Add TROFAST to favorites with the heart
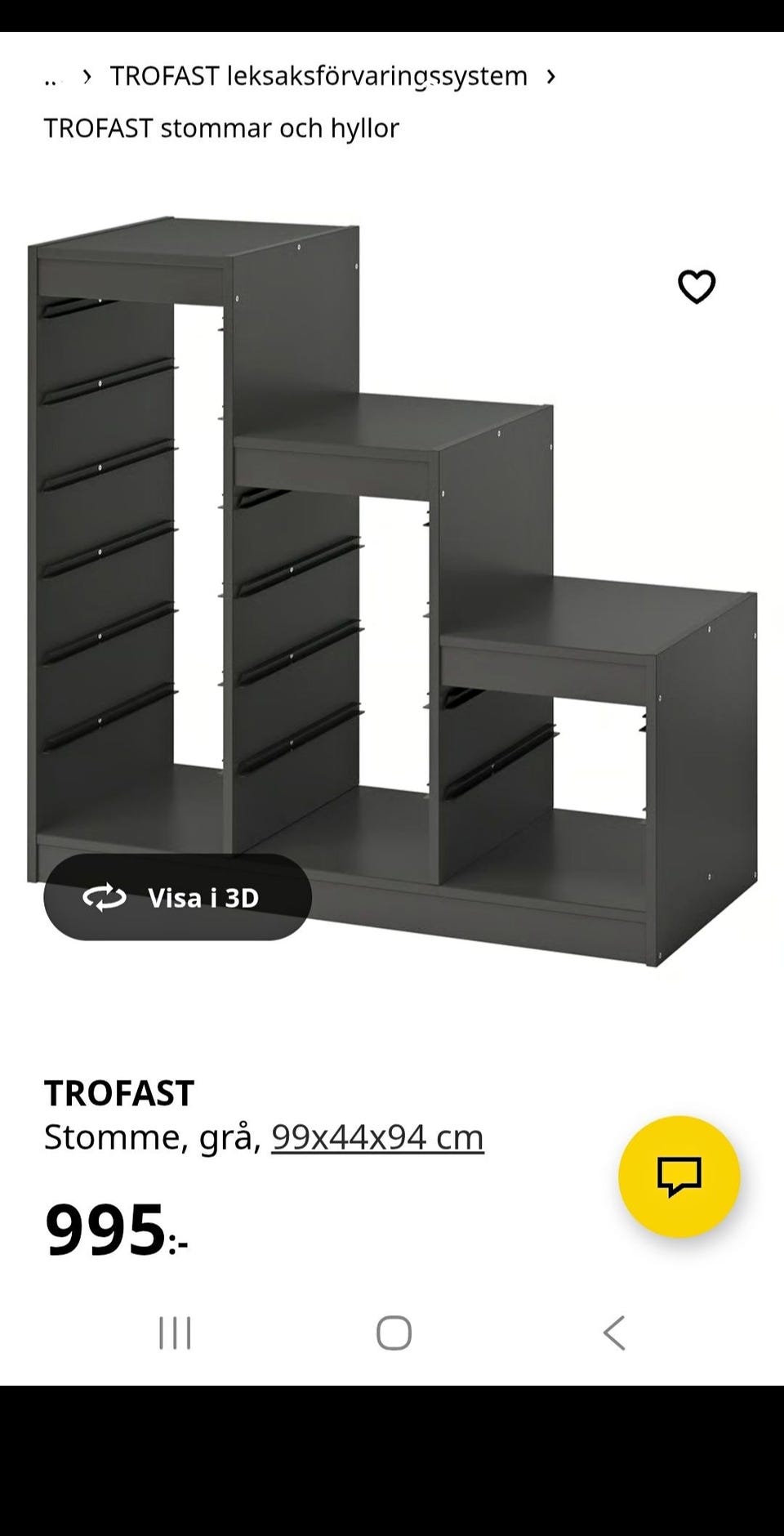The height and width of the screenshot is (1536, 784). click(696, 287)
